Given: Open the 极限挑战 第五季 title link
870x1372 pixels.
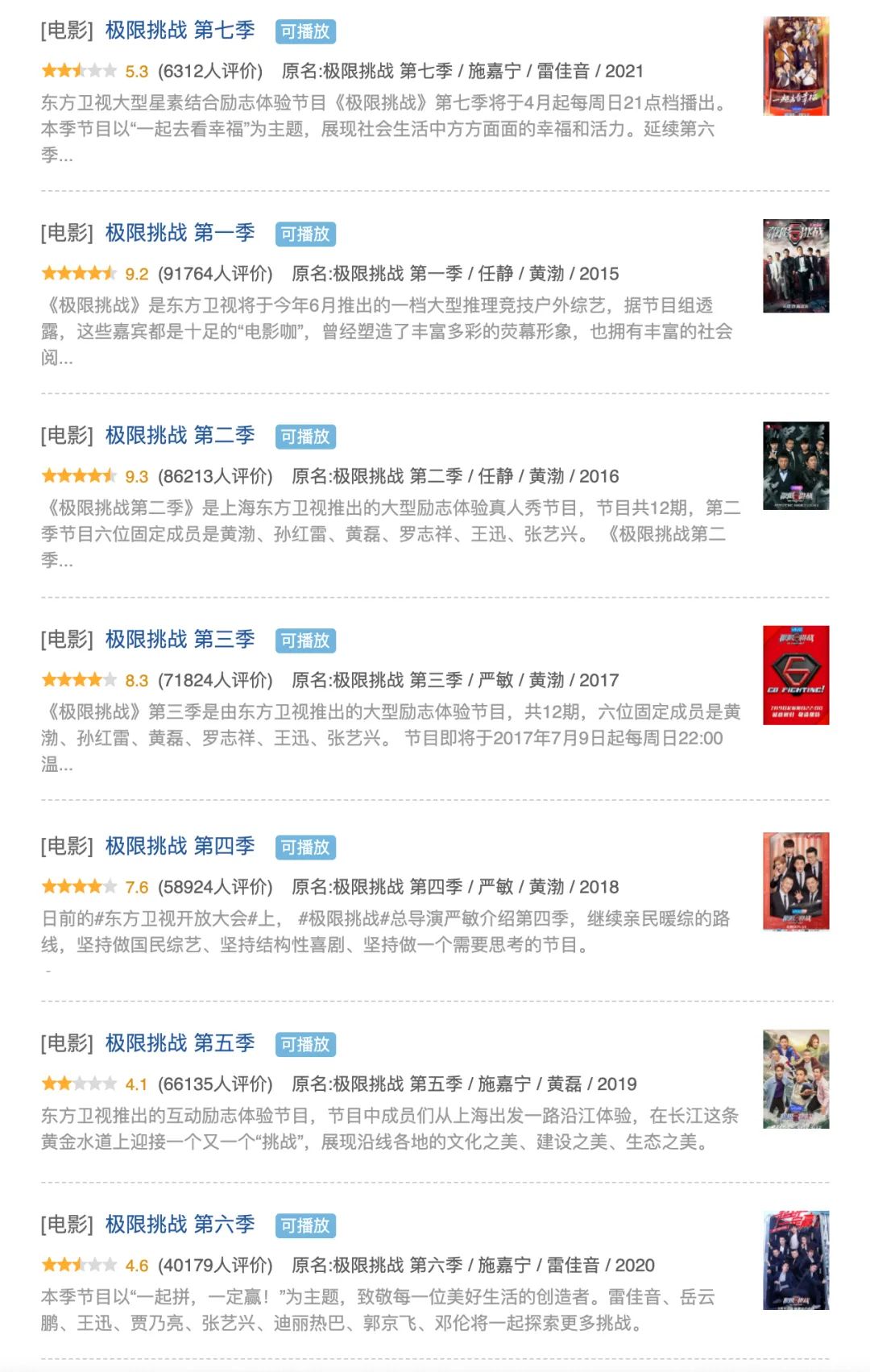Looking at the screenshot, I should (180, 1043).
